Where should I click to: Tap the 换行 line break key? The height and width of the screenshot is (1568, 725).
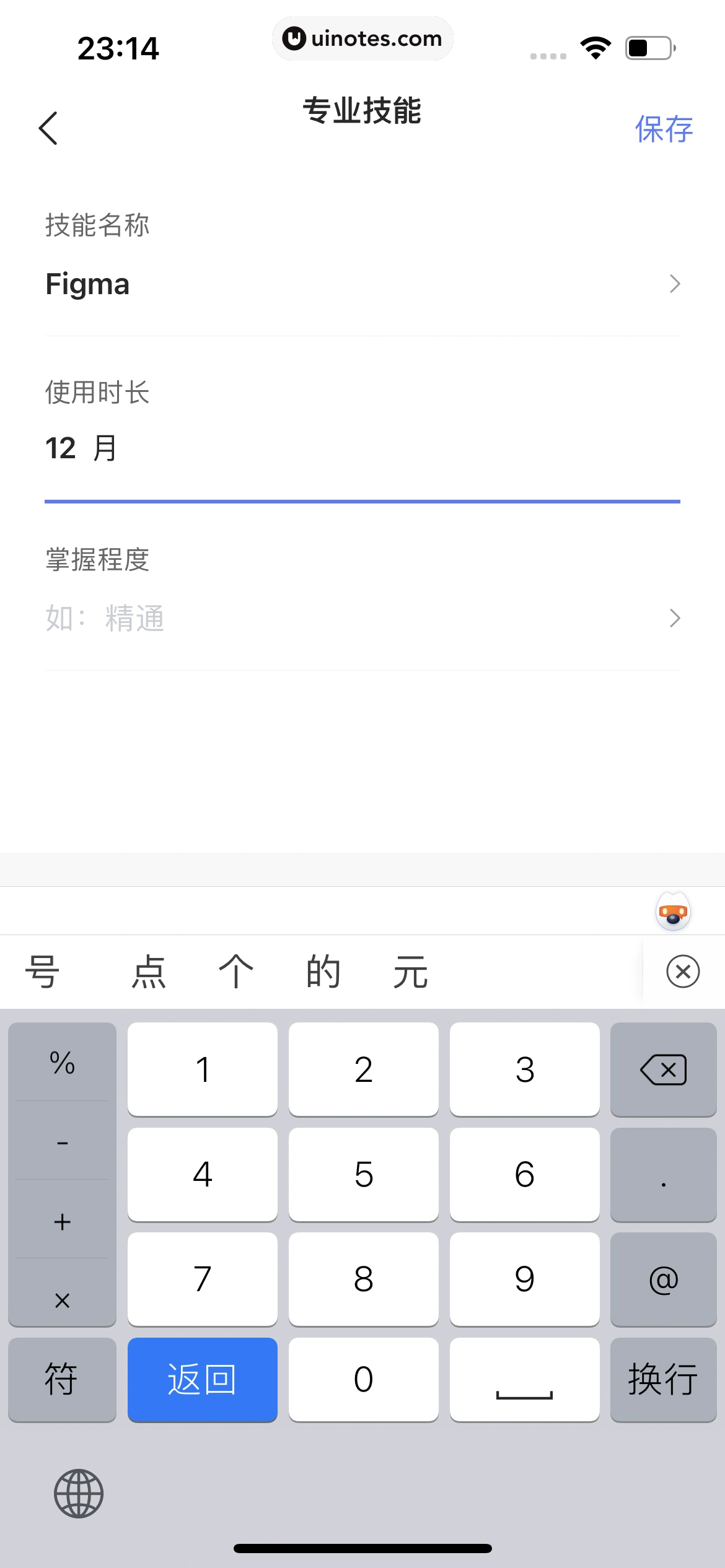[x=662, y=1380]
